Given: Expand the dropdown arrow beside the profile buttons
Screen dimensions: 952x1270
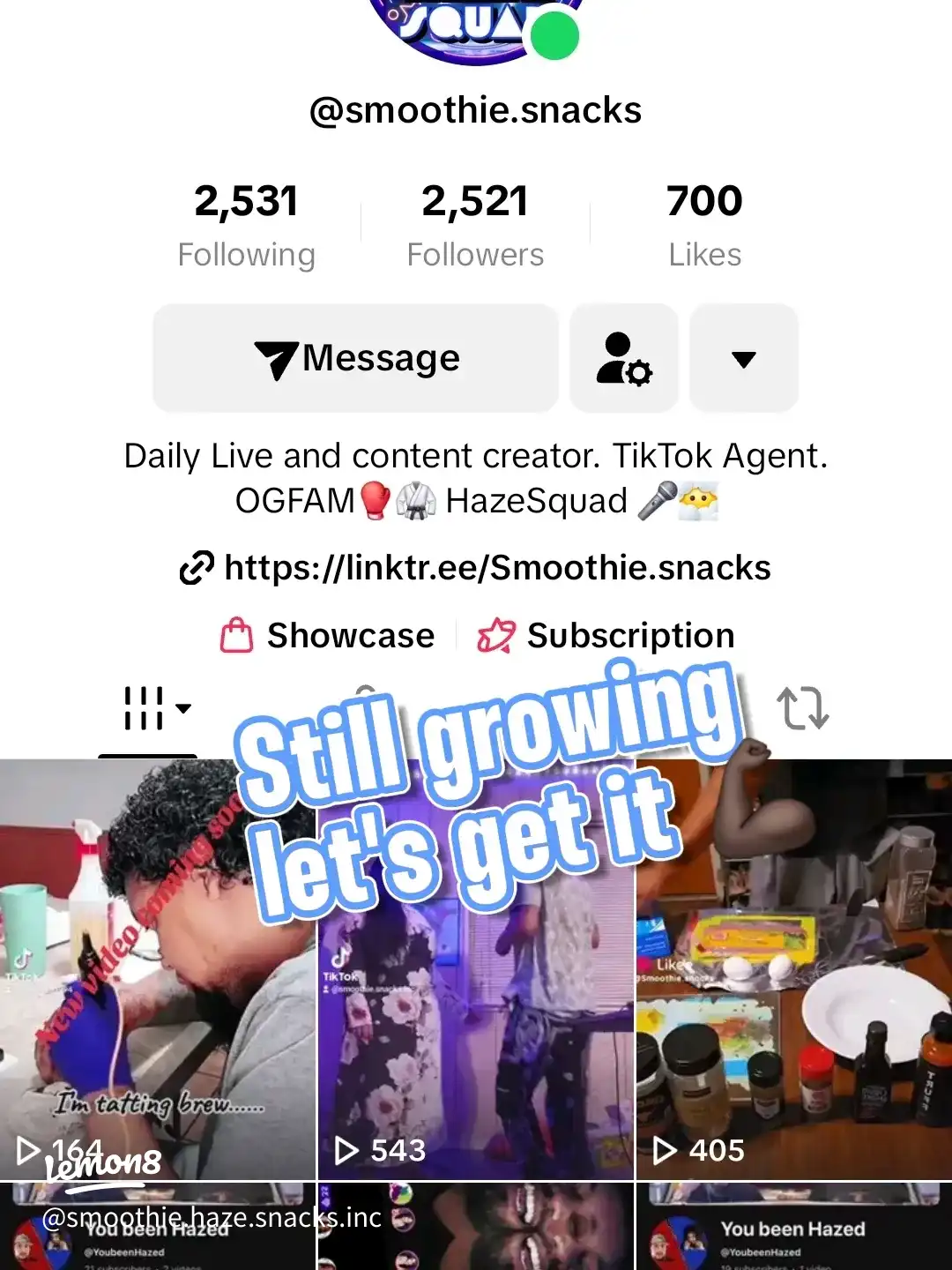Looking at the screenshot, I should pyautogui.click(x=744, y=358).
